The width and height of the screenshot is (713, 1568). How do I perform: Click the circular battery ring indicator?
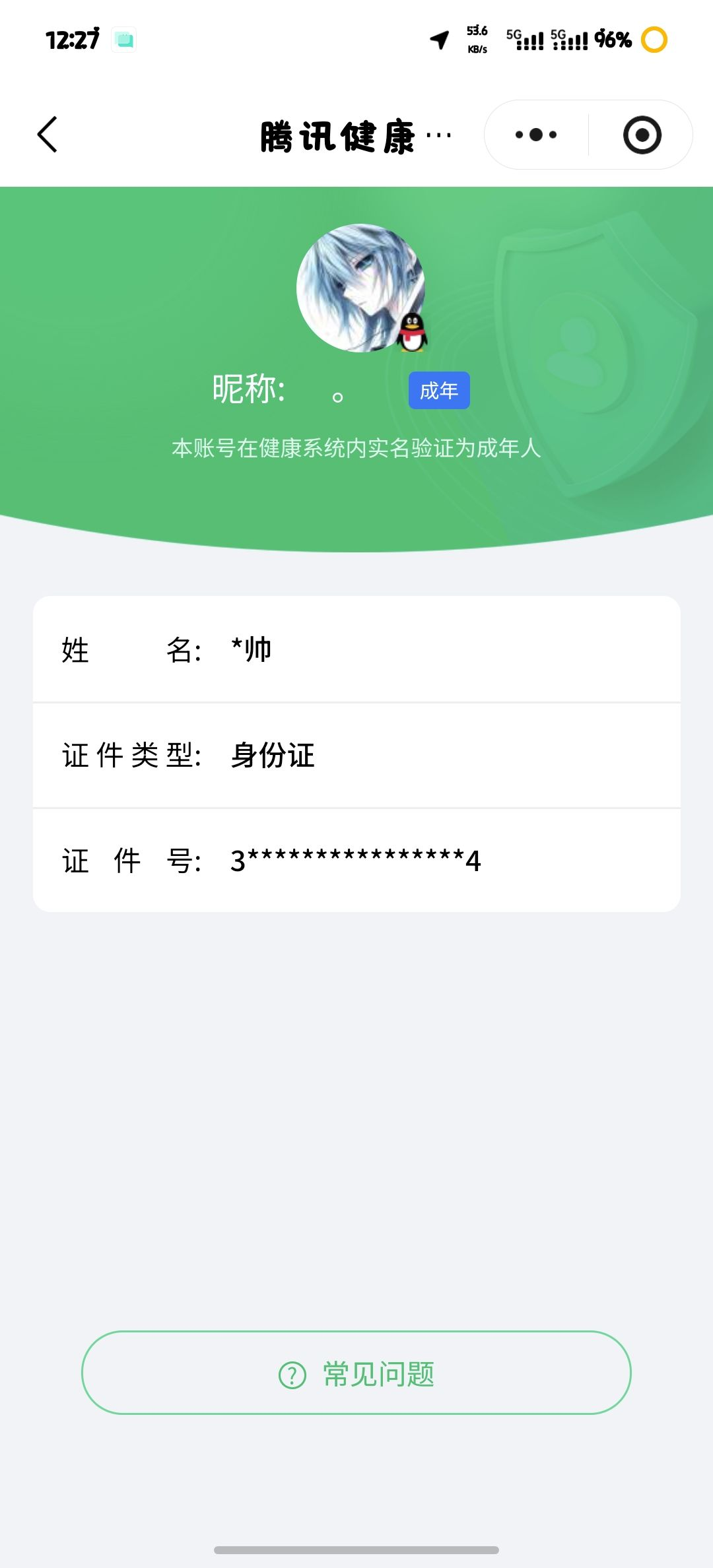[x=653, y=41]
